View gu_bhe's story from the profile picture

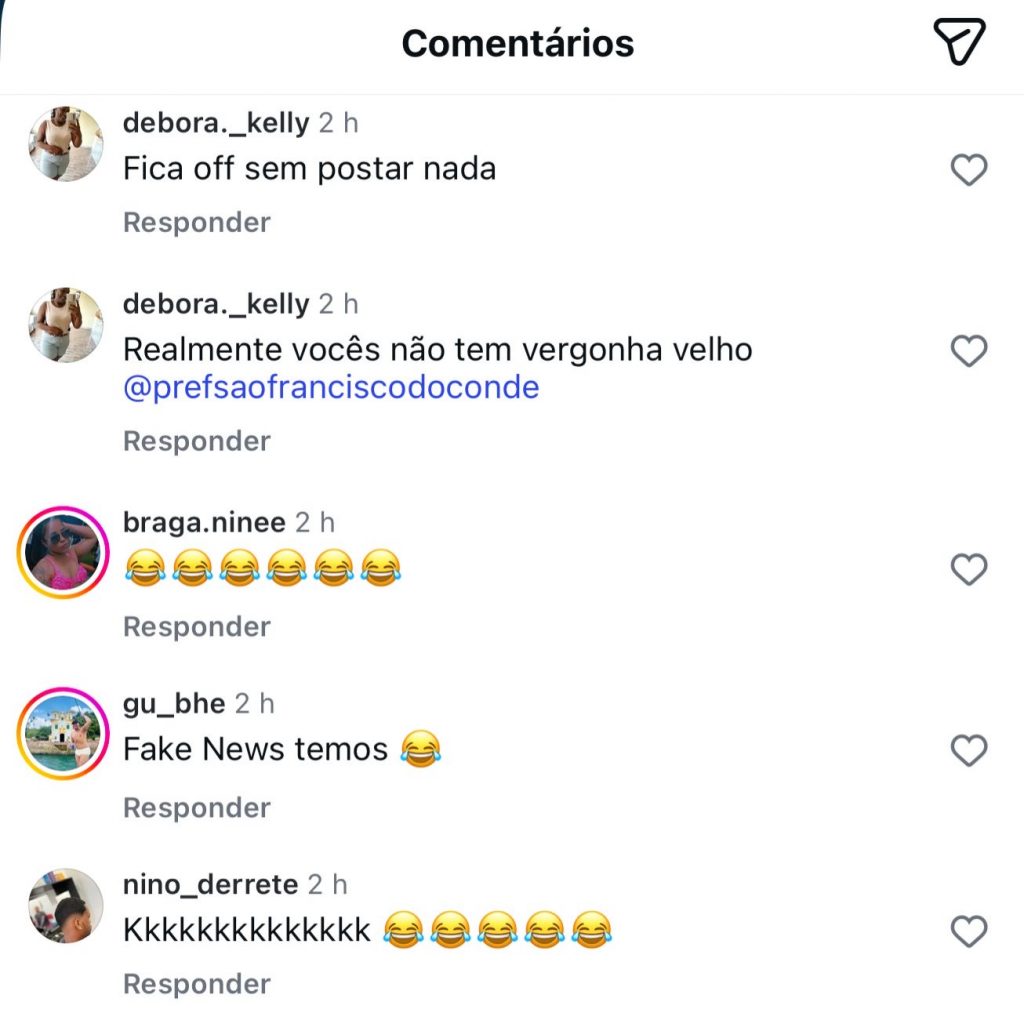tap(64, 733)
